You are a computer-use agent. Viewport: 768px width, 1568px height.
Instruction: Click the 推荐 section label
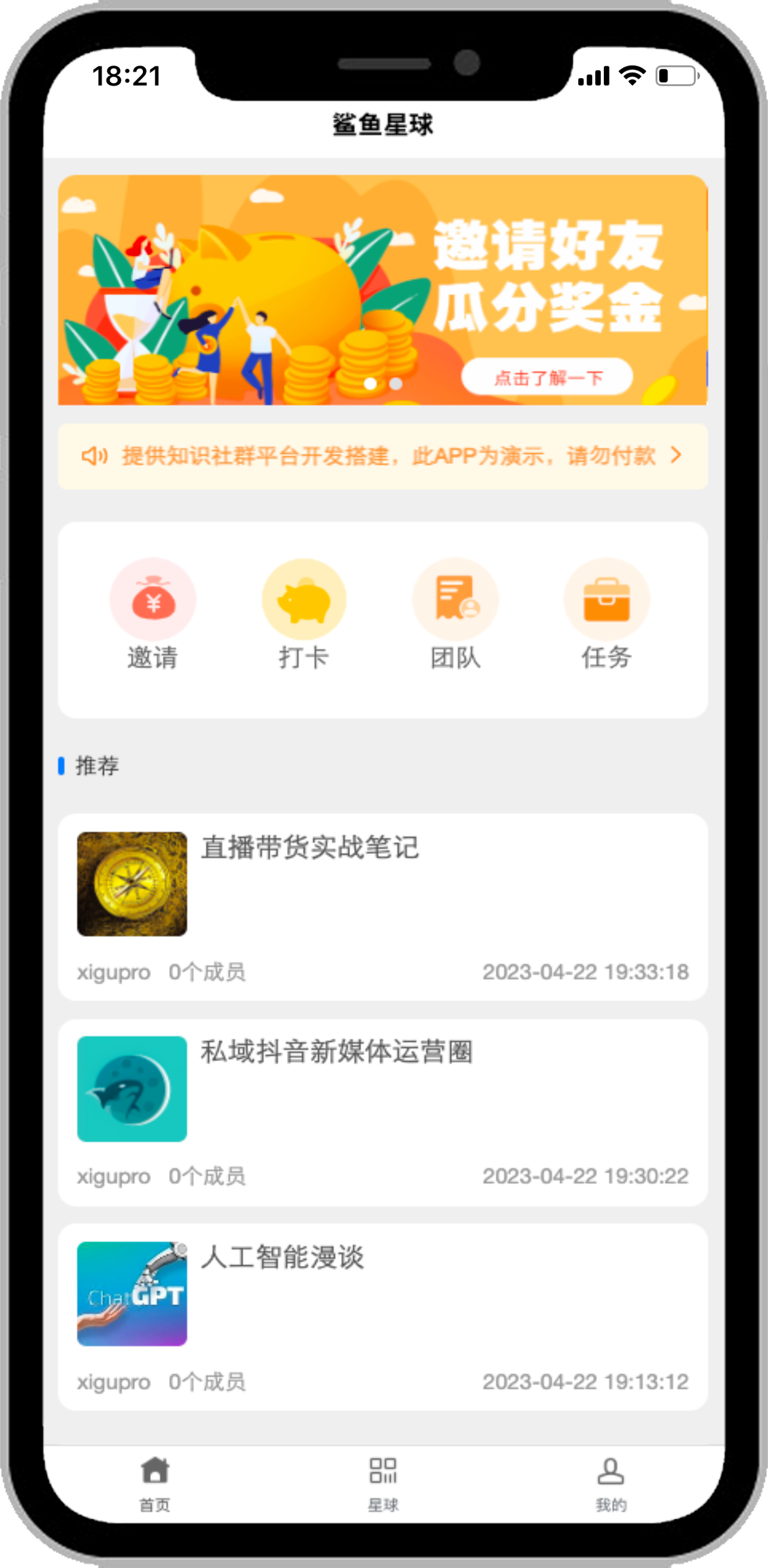95,767
